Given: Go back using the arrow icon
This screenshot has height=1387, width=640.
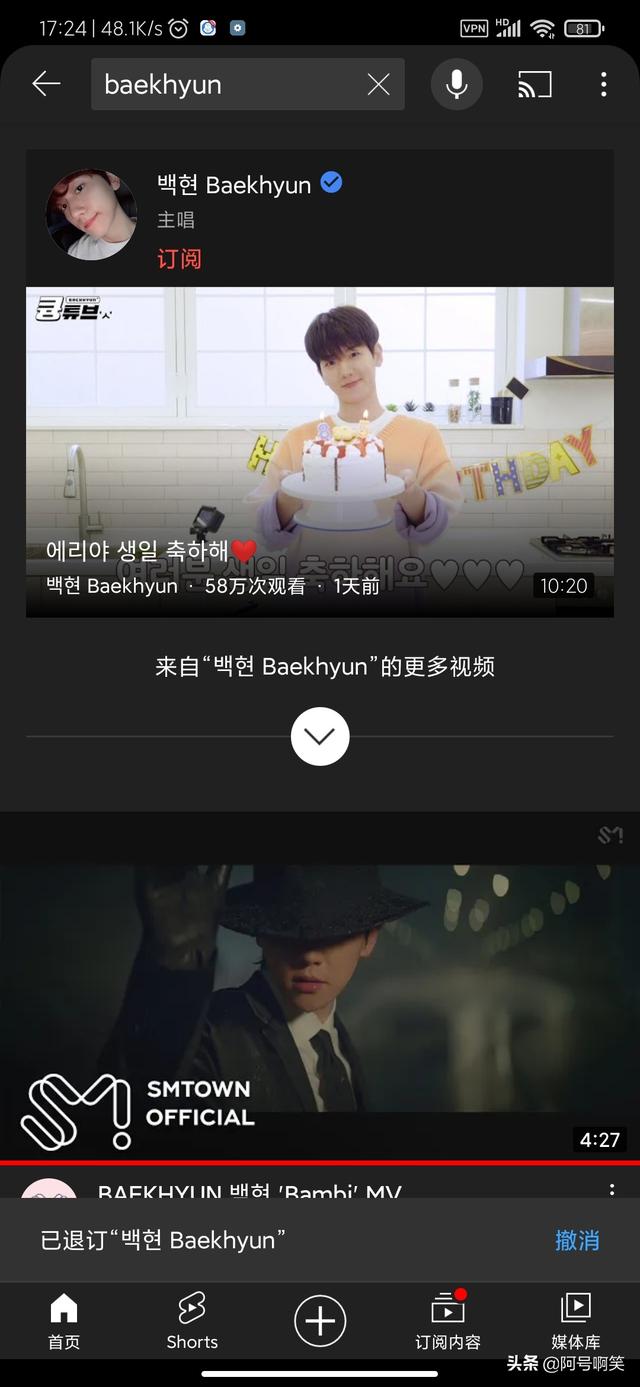Looking at the screenshot, I should 46,85.
